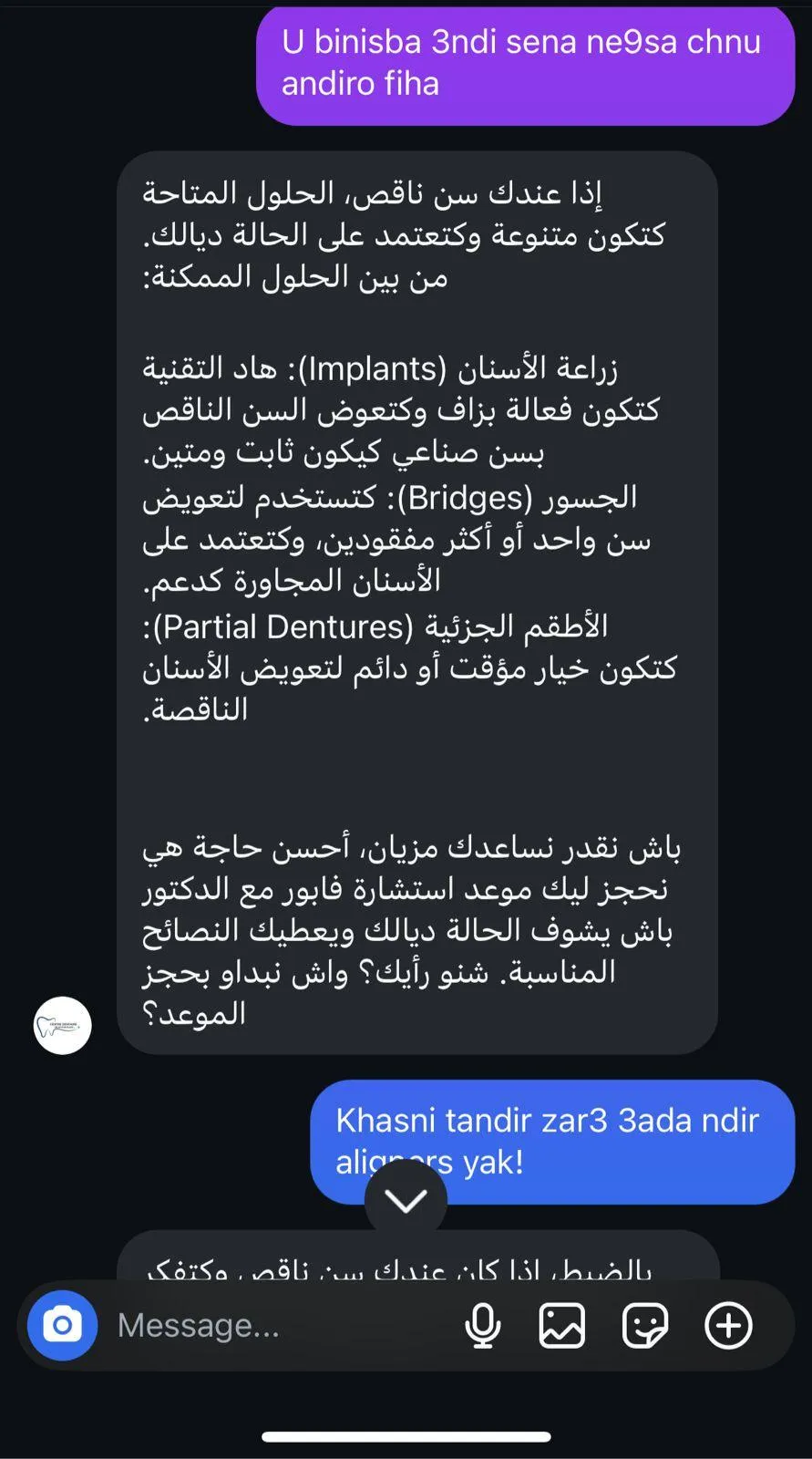Screen dimensions: 812x1459
Task: Record a voice message with the microphone
Action: coord(482,1325)
